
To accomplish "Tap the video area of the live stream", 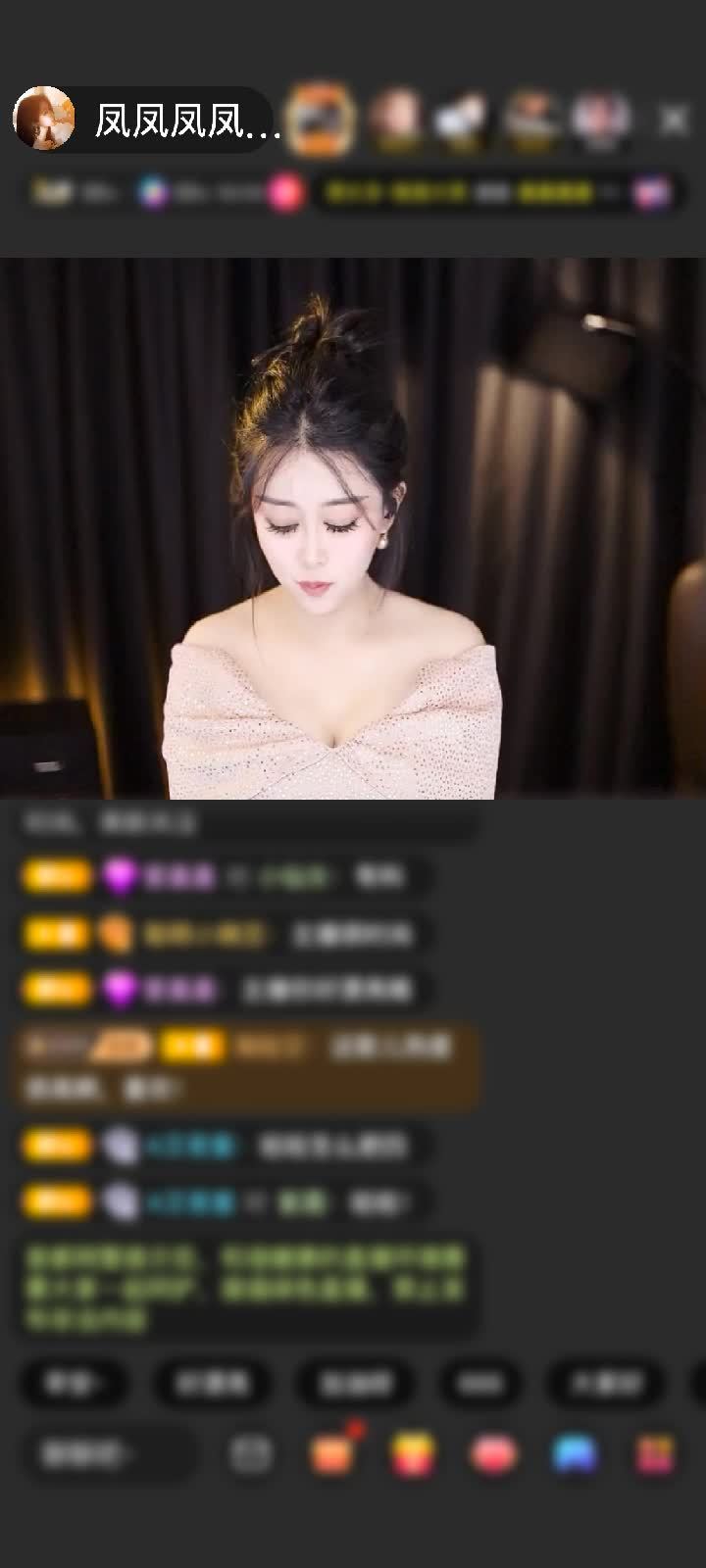I will (x=353, y=529).
